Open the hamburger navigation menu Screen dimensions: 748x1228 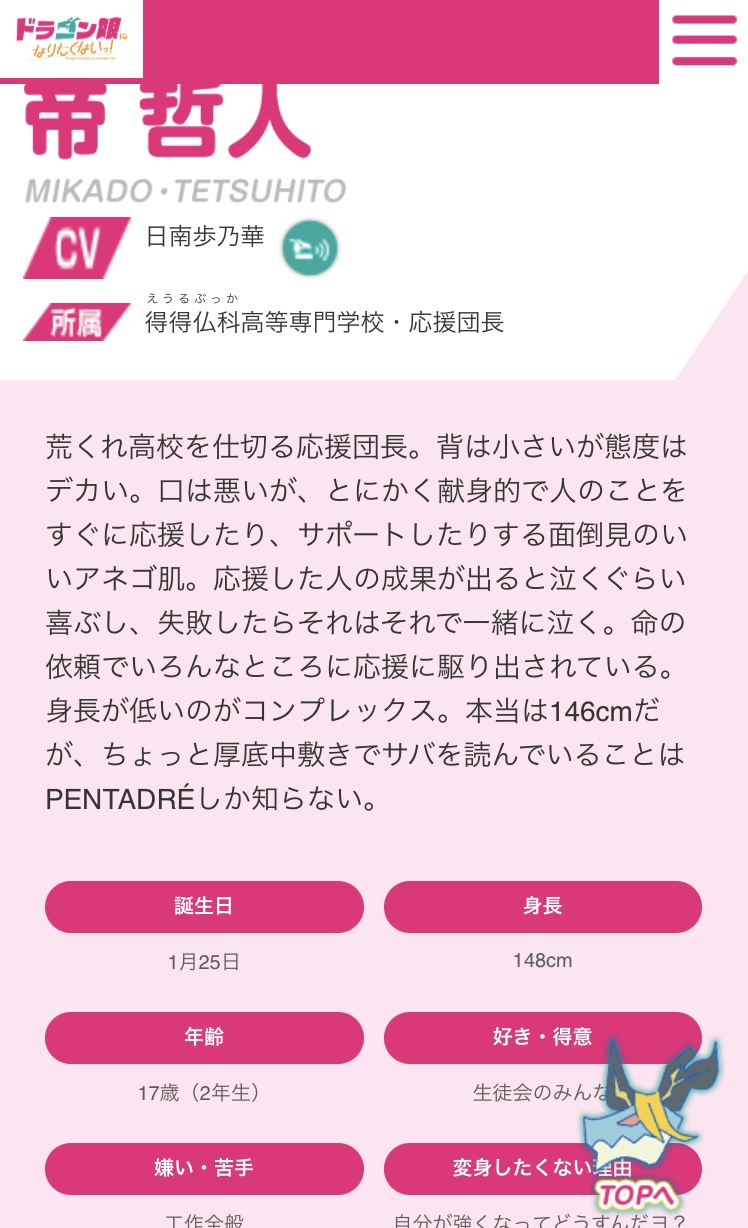coord(704,40)
